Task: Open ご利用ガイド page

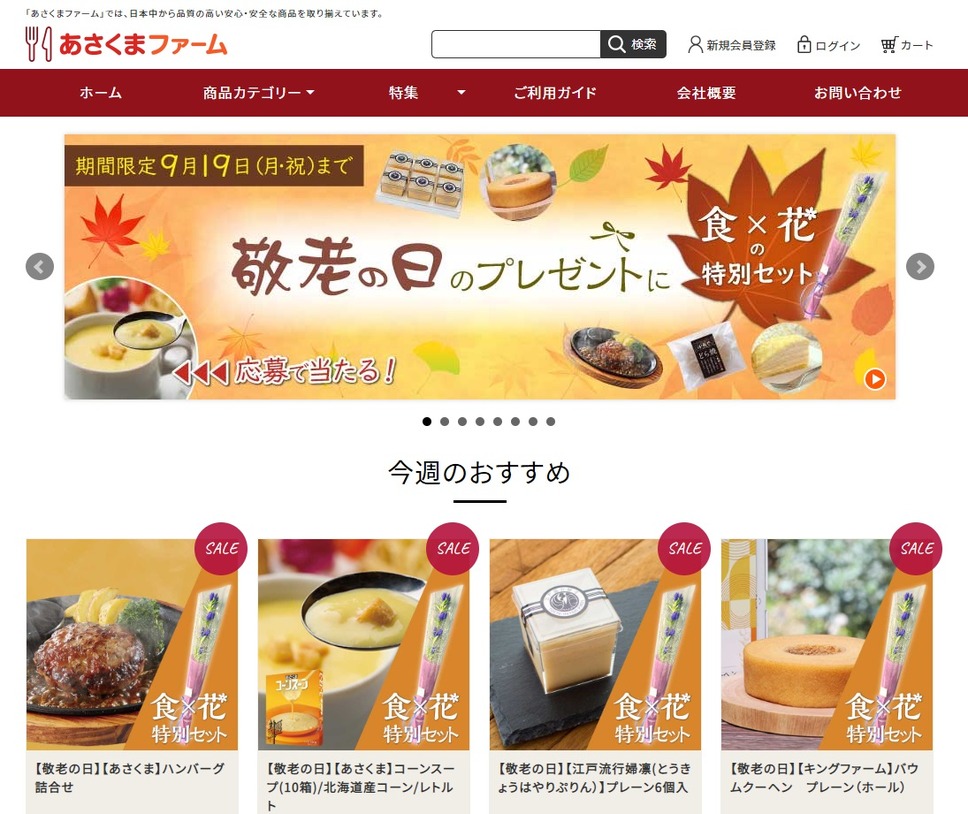Action: (555, 93)
